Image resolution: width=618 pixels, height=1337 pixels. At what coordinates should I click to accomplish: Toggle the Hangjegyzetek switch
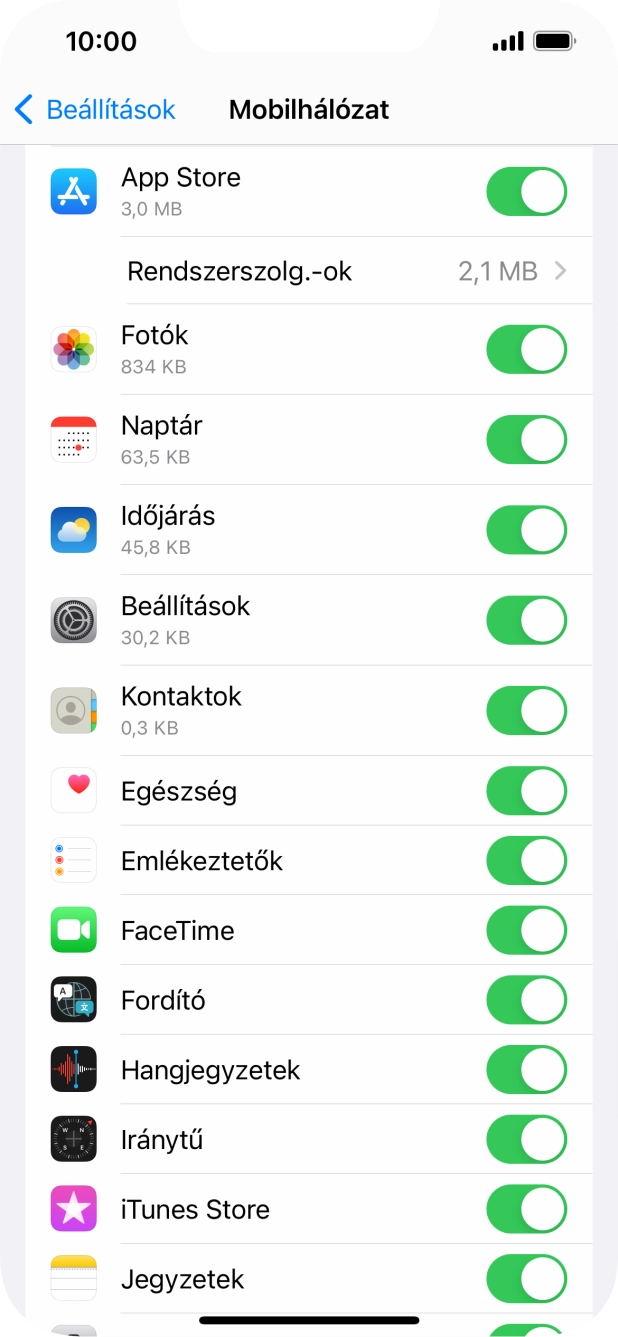pos(526,1070)
